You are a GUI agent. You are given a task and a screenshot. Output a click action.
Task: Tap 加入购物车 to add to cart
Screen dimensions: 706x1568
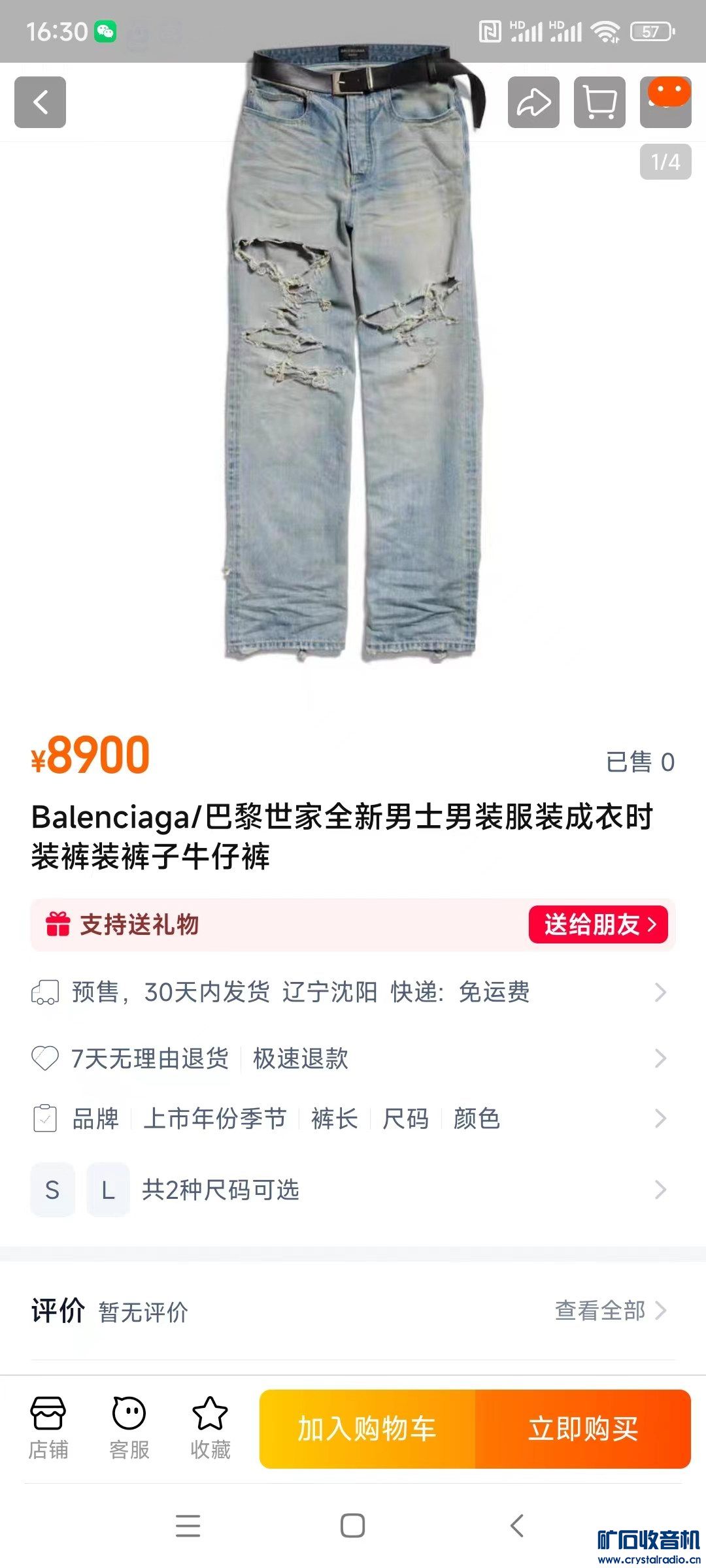coord(367,1429)
